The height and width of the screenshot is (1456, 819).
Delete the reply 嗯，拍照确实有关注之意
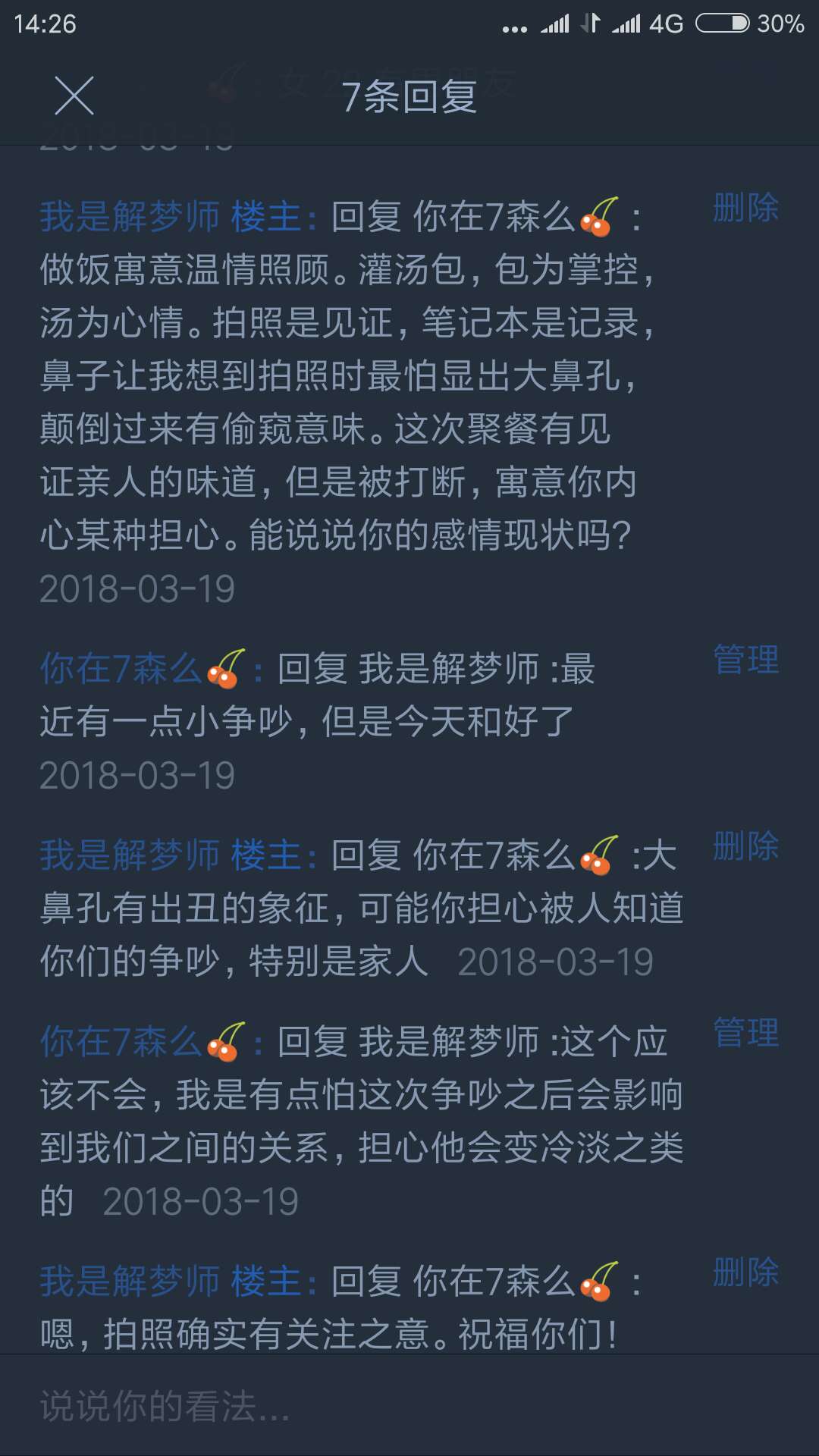[x=745, y=1272]
